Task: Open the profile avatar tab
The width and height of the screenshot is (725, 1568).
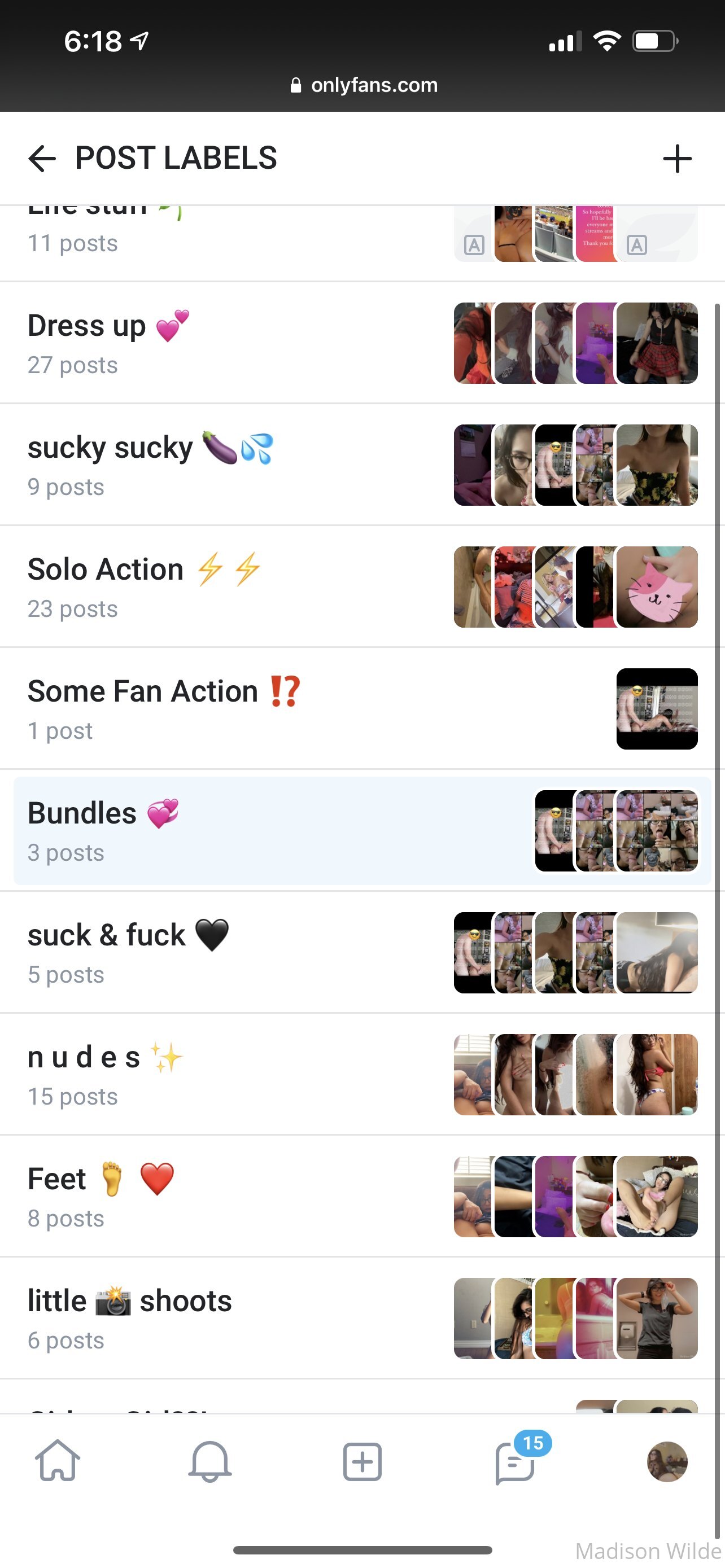Action: tap(667, 1461)
